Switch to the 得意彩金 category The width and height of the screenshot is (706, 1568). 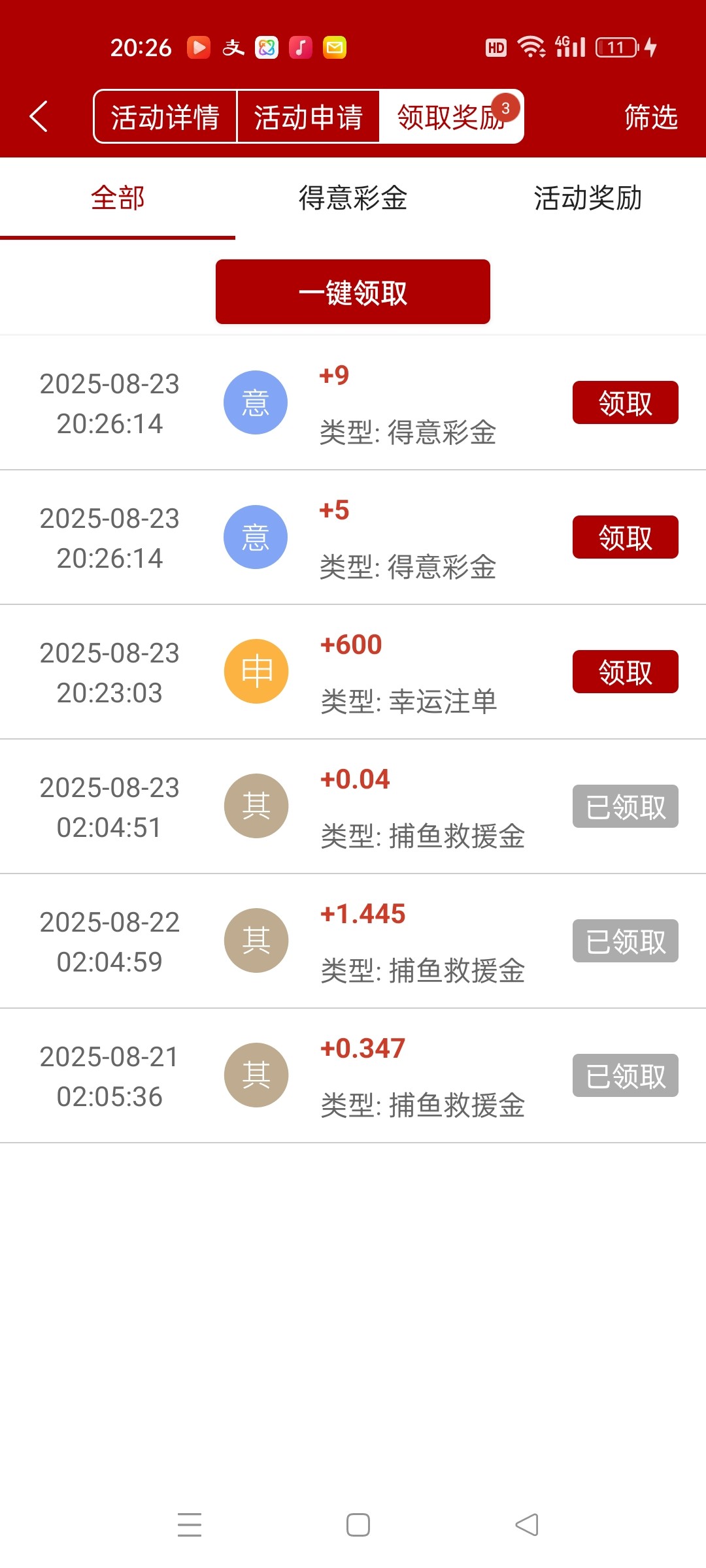point(353,198)
